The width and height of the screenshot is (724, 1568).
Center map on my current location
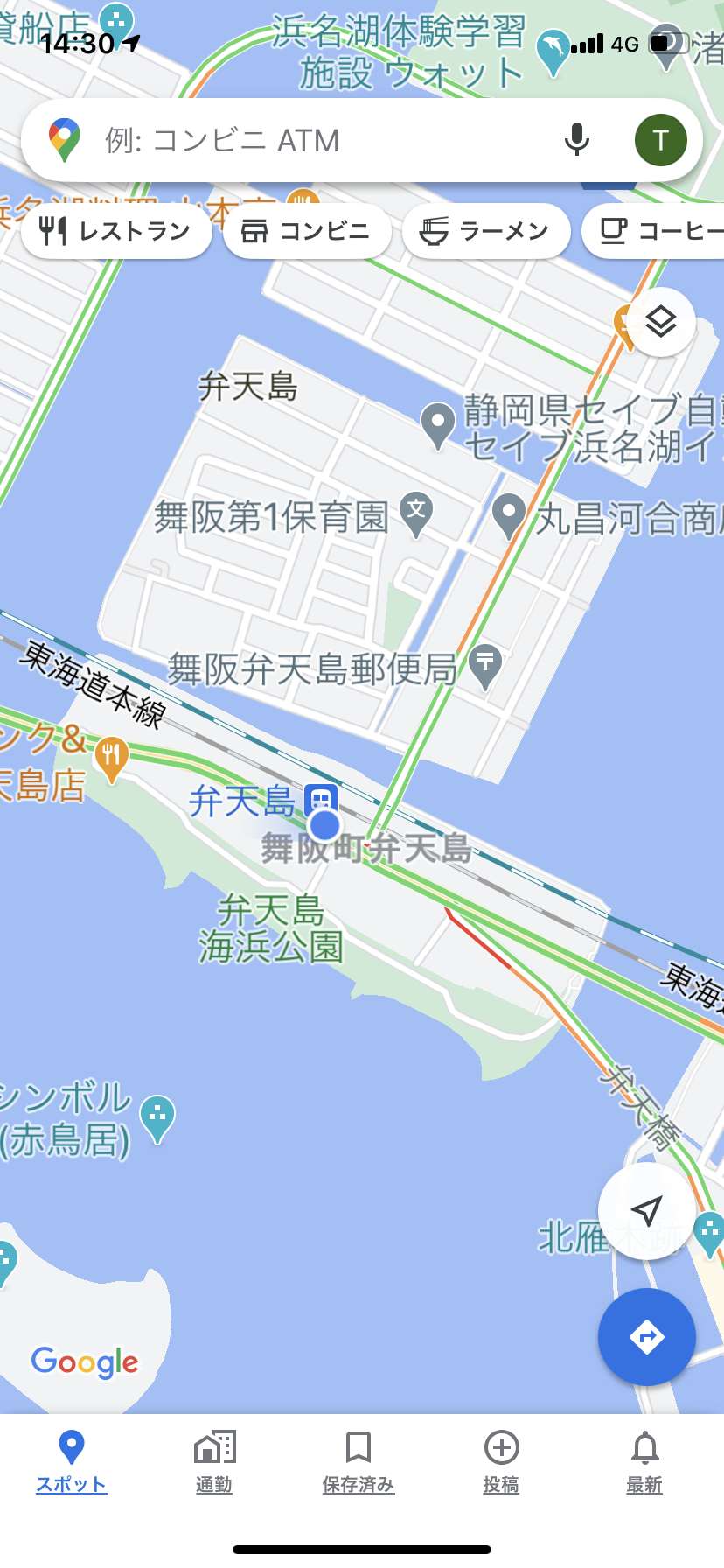click(x=646, y=1210)
